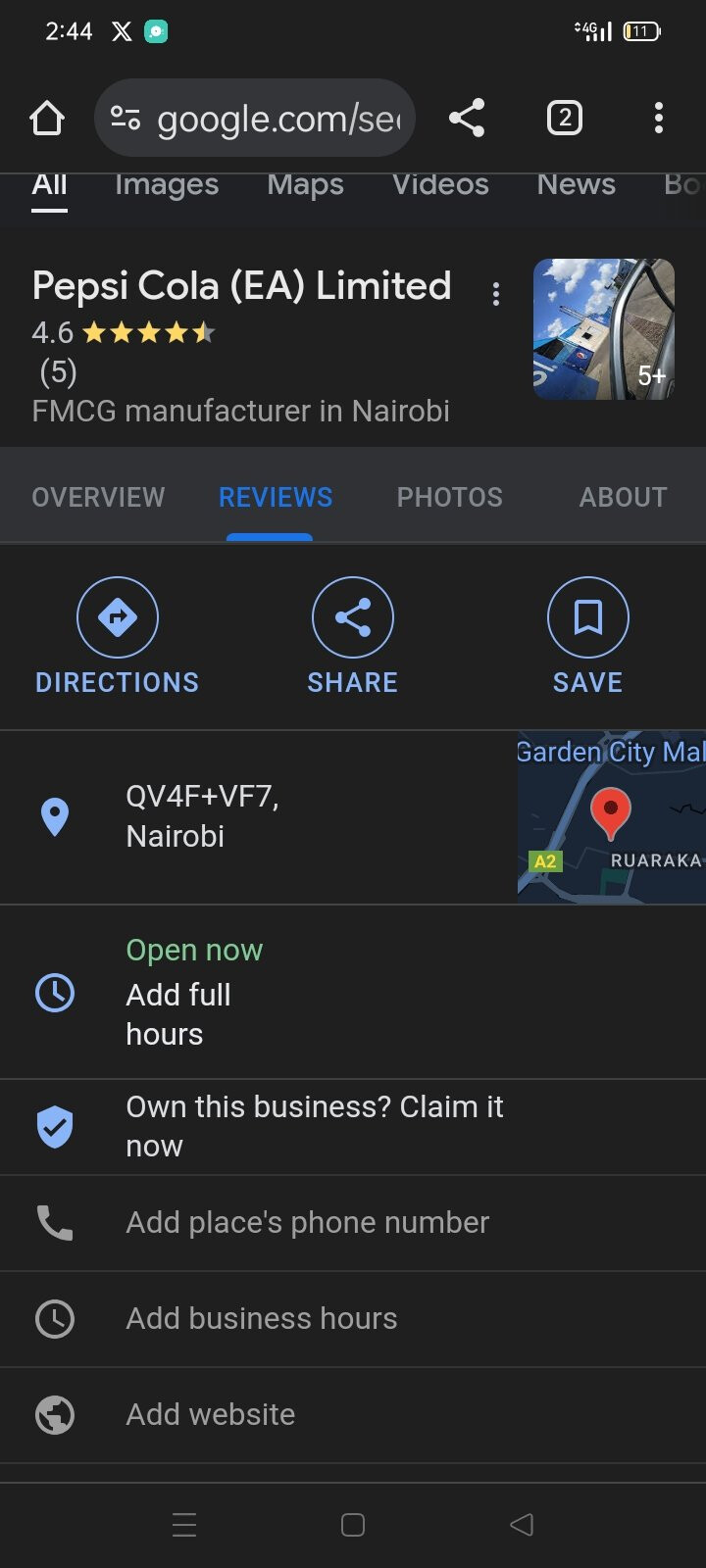
Task: Open the Ruaraka map preview
Action: click(611, 816)
